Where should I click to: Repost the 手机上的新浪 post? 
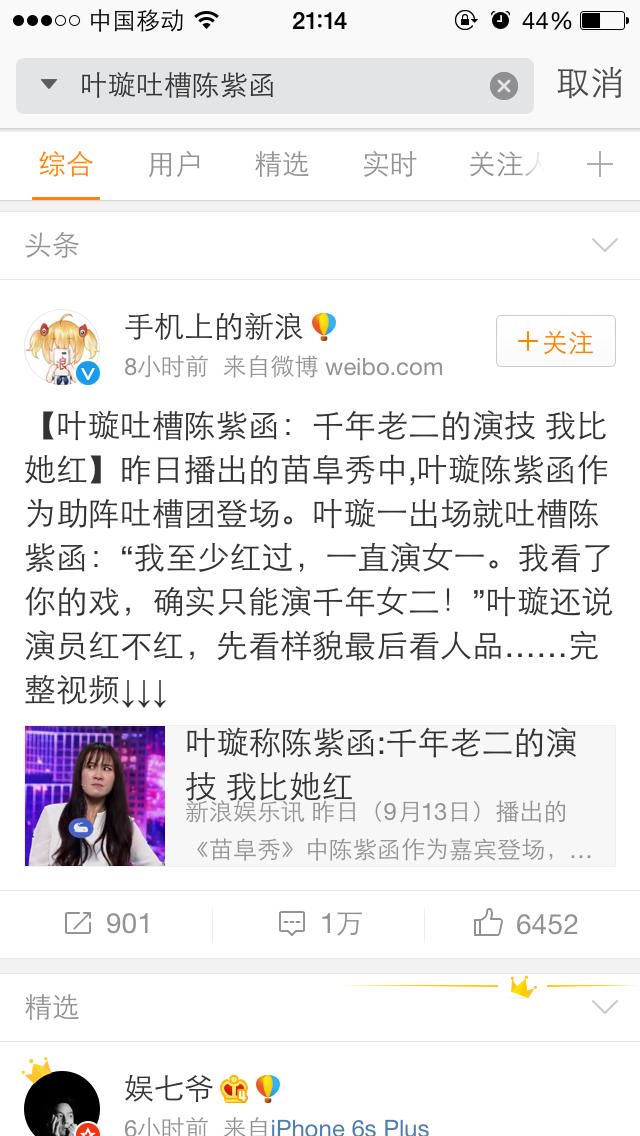click(x=107, y=924)
